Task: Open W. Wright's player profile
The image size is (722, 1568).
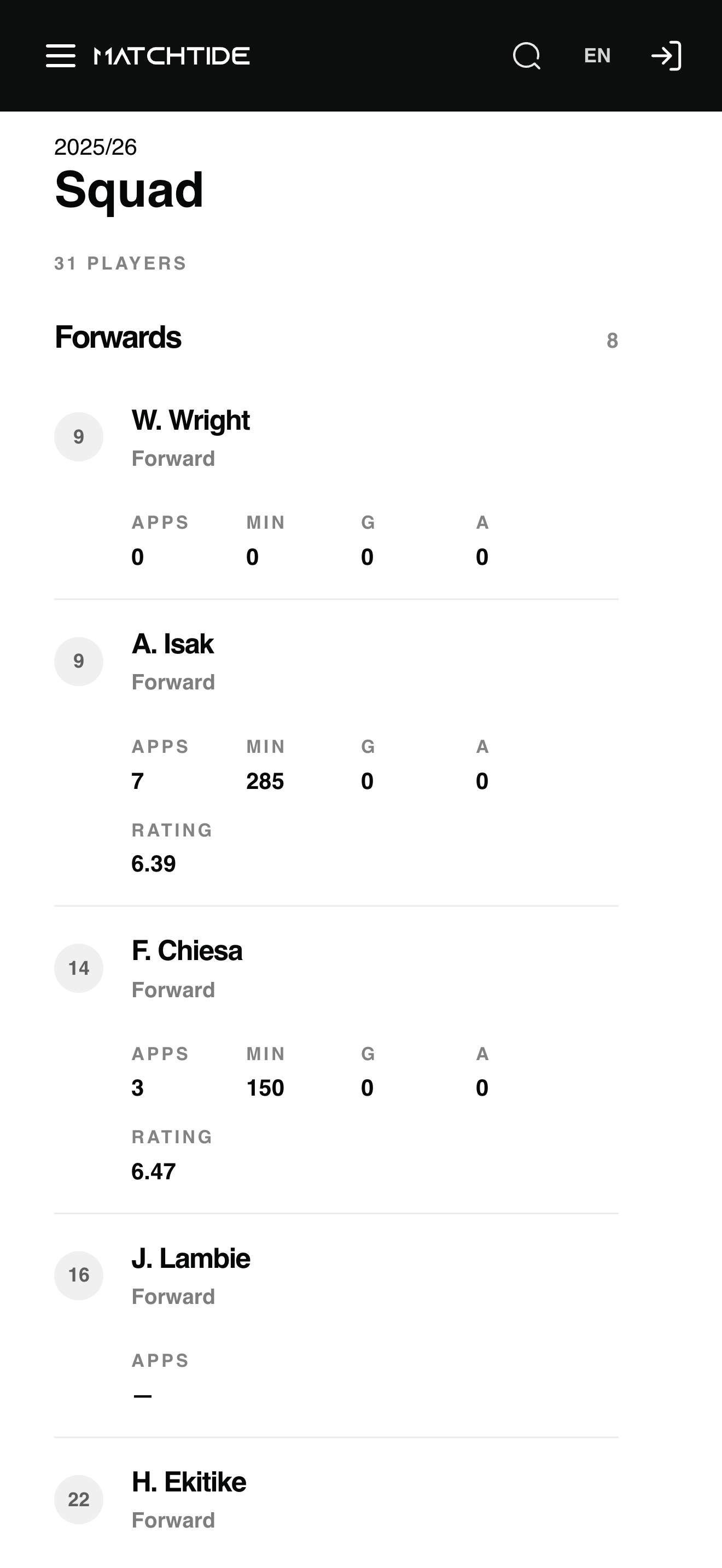Action: [190, 420]
